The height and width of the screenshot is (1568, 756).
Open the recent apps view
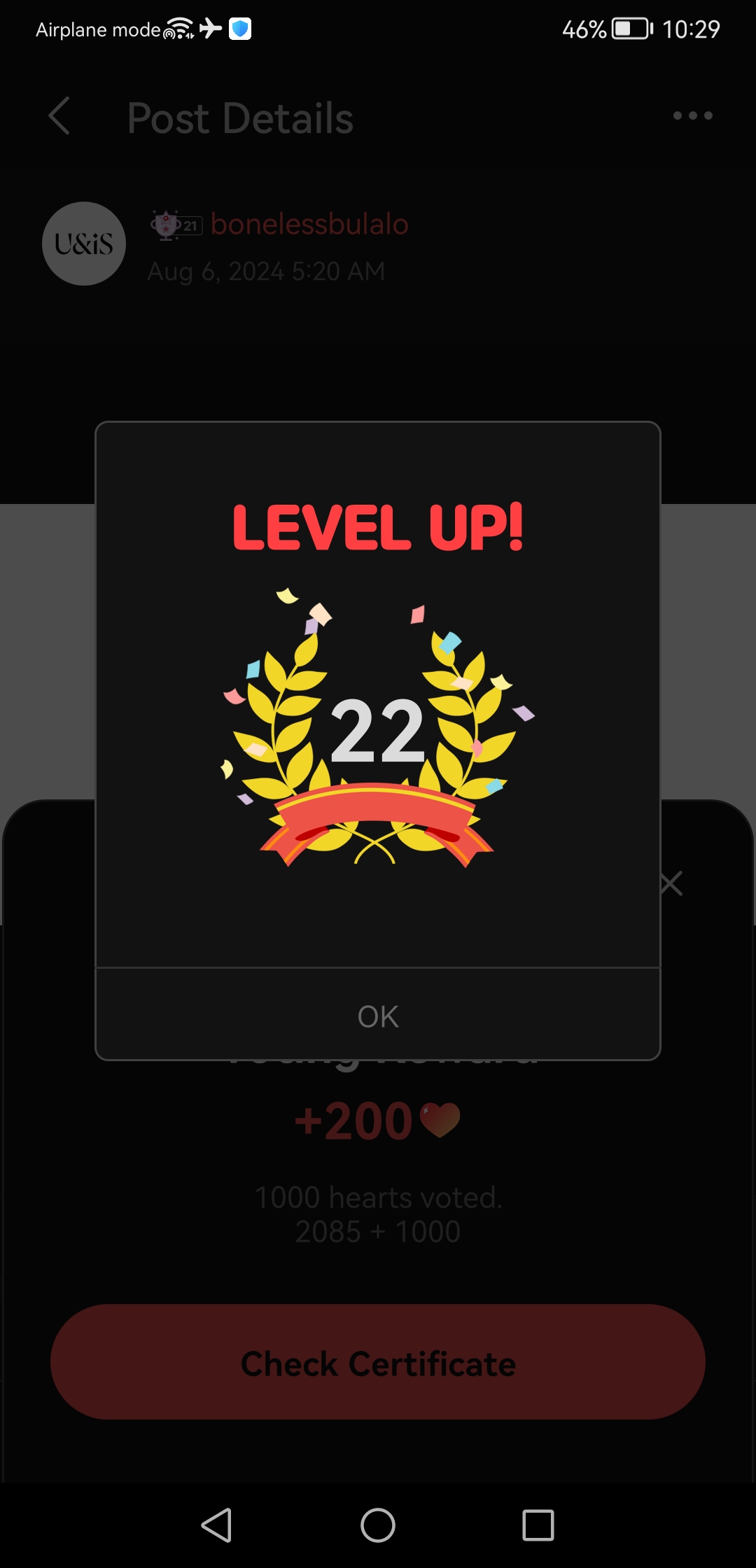click(x=538, y=1525)
